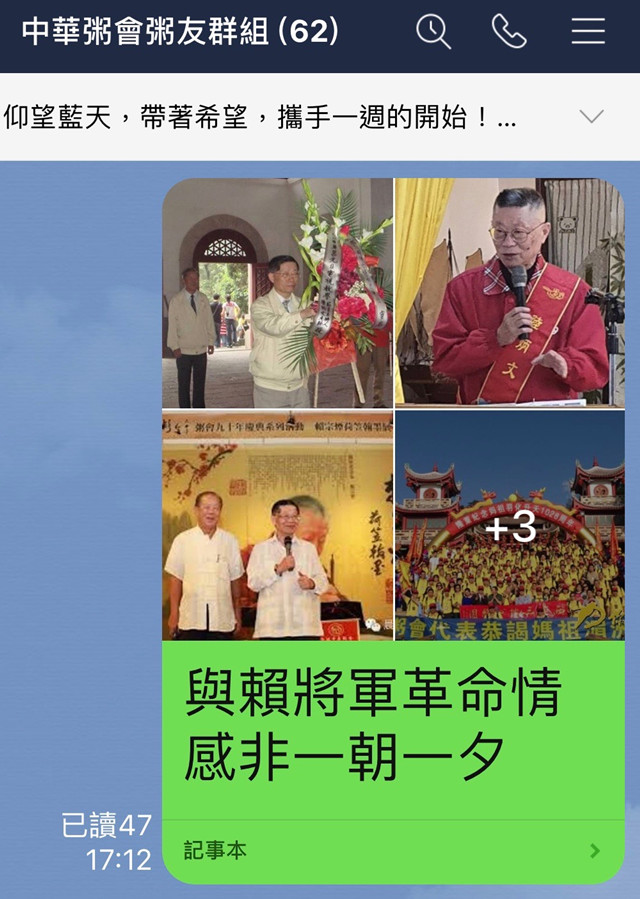The width and height of the screenshot is (640, 899).
Task: Search within this group chat
Action: pos(433,32)
